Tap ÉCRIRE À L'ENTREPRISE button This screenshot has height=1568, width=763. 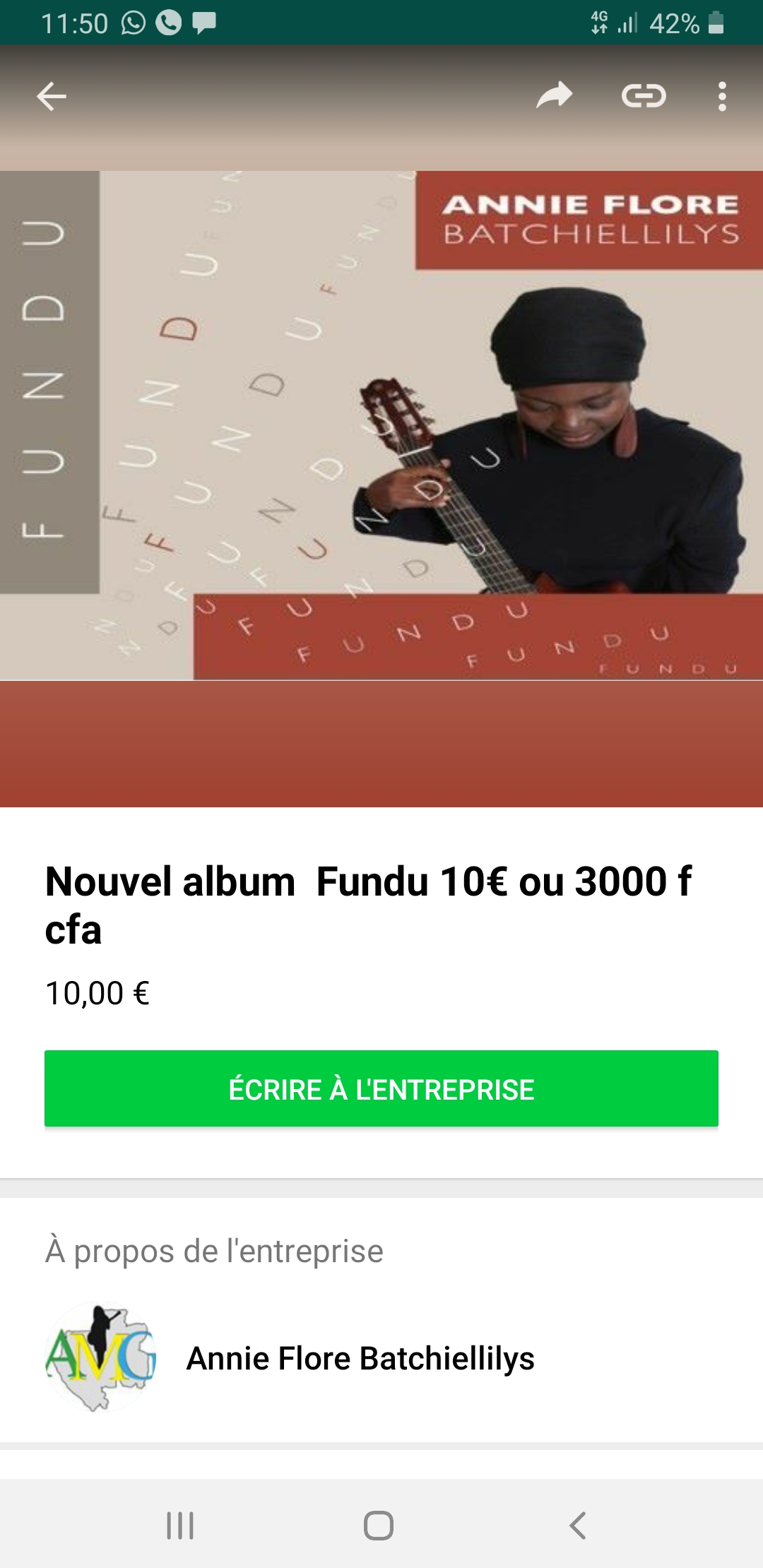pos(381,1088)
